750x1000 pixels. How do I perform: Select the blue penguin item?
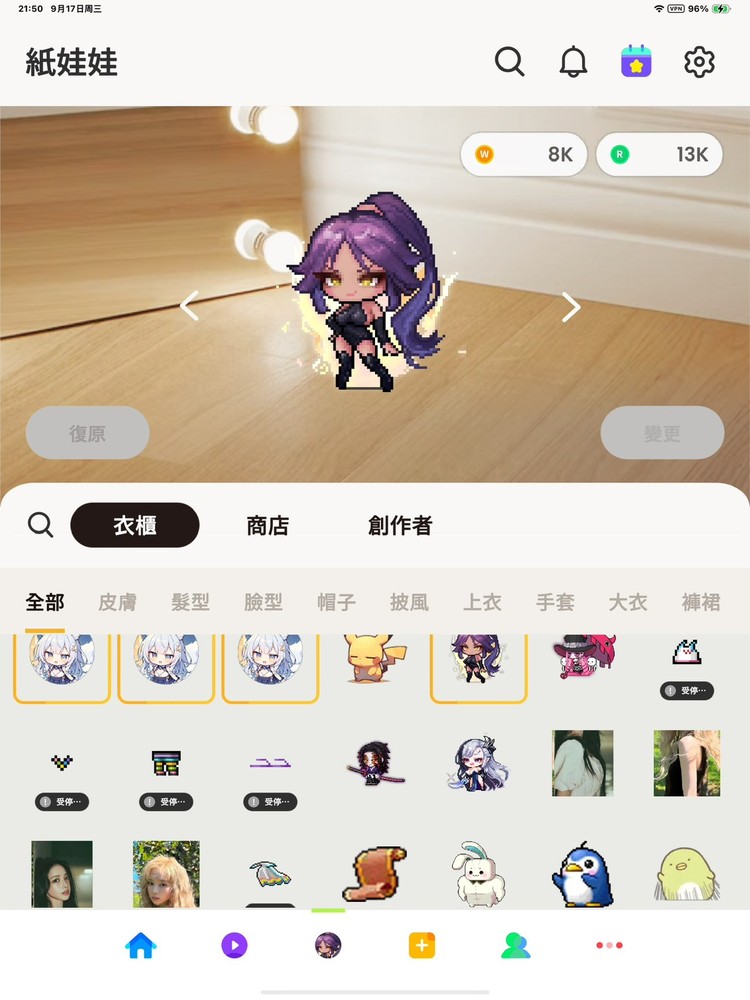coord(583,873)
